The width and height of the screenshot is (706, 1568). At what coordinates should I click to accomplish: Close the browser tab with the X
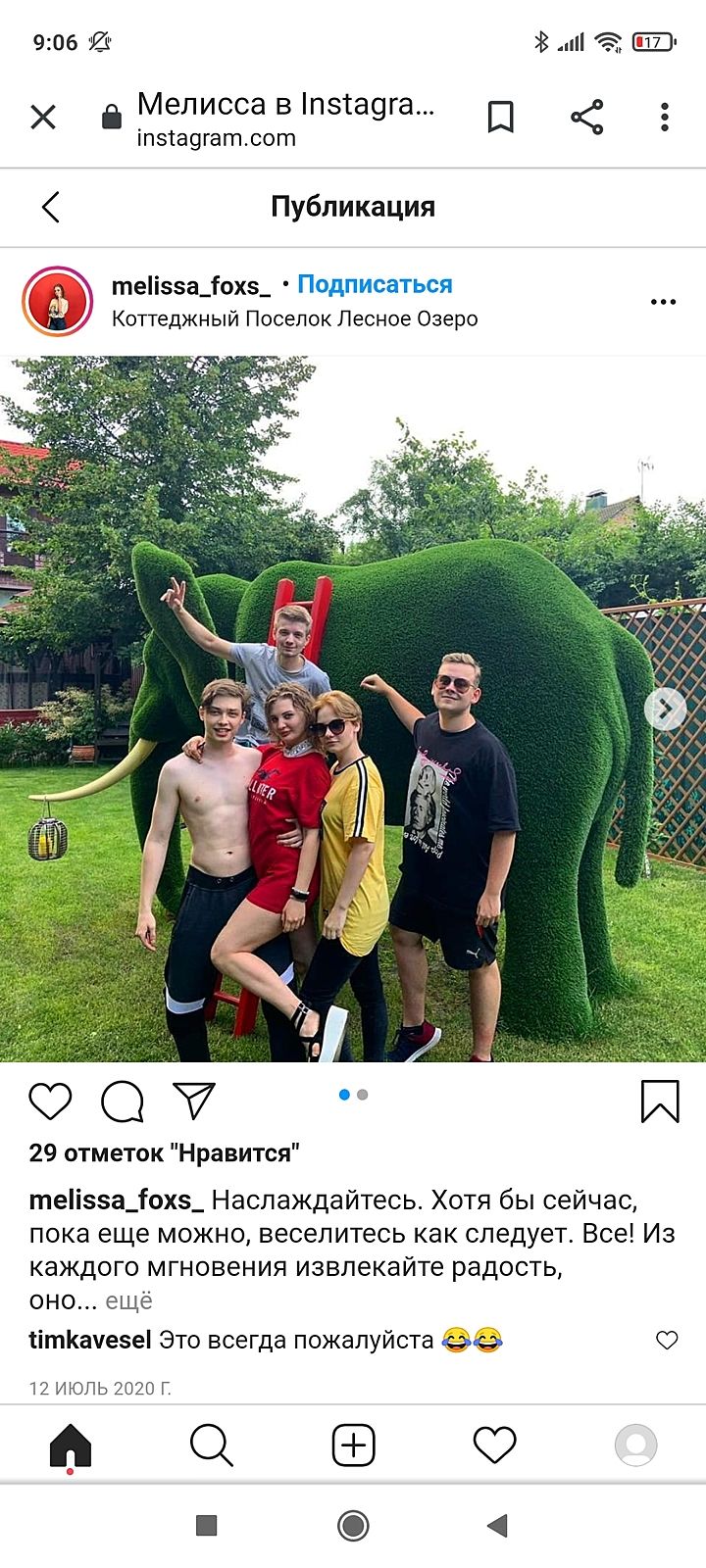[43, 118]
